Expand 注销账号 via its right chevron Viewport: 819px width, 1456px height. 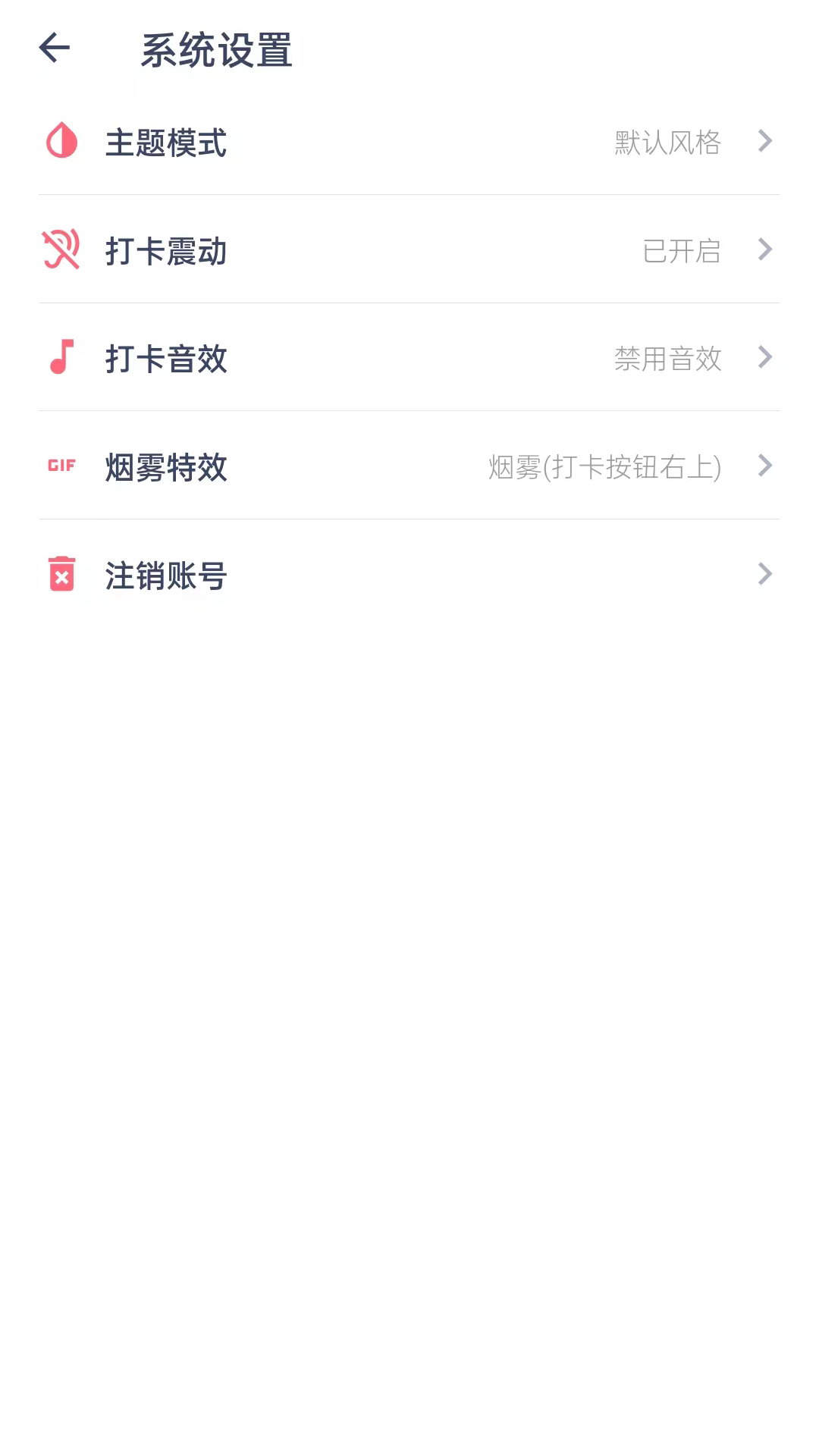pyautogui.click(x=765, y=575)
